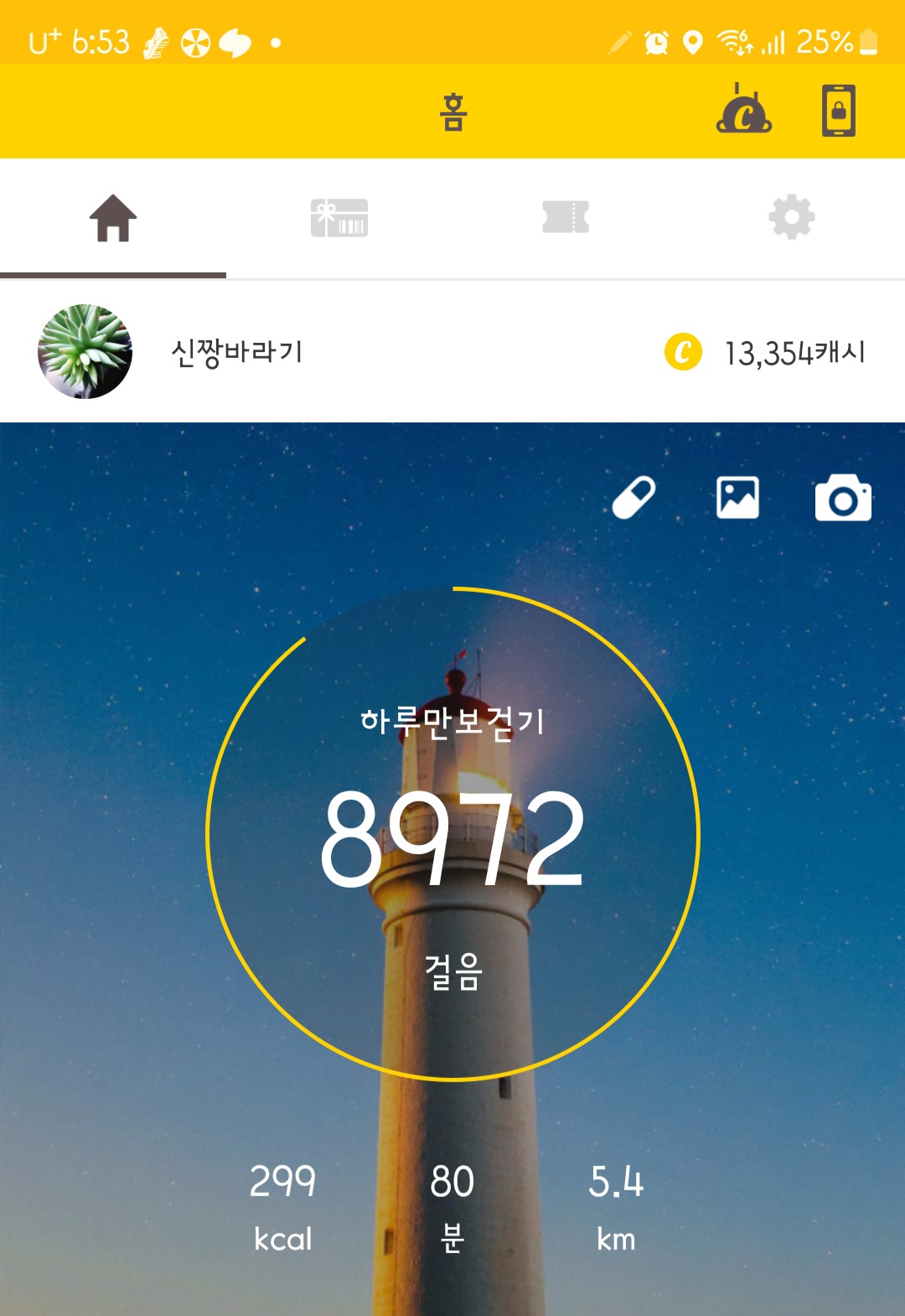
Task: Switch to the gift coupon tab
Action: (x=339, y=218)
